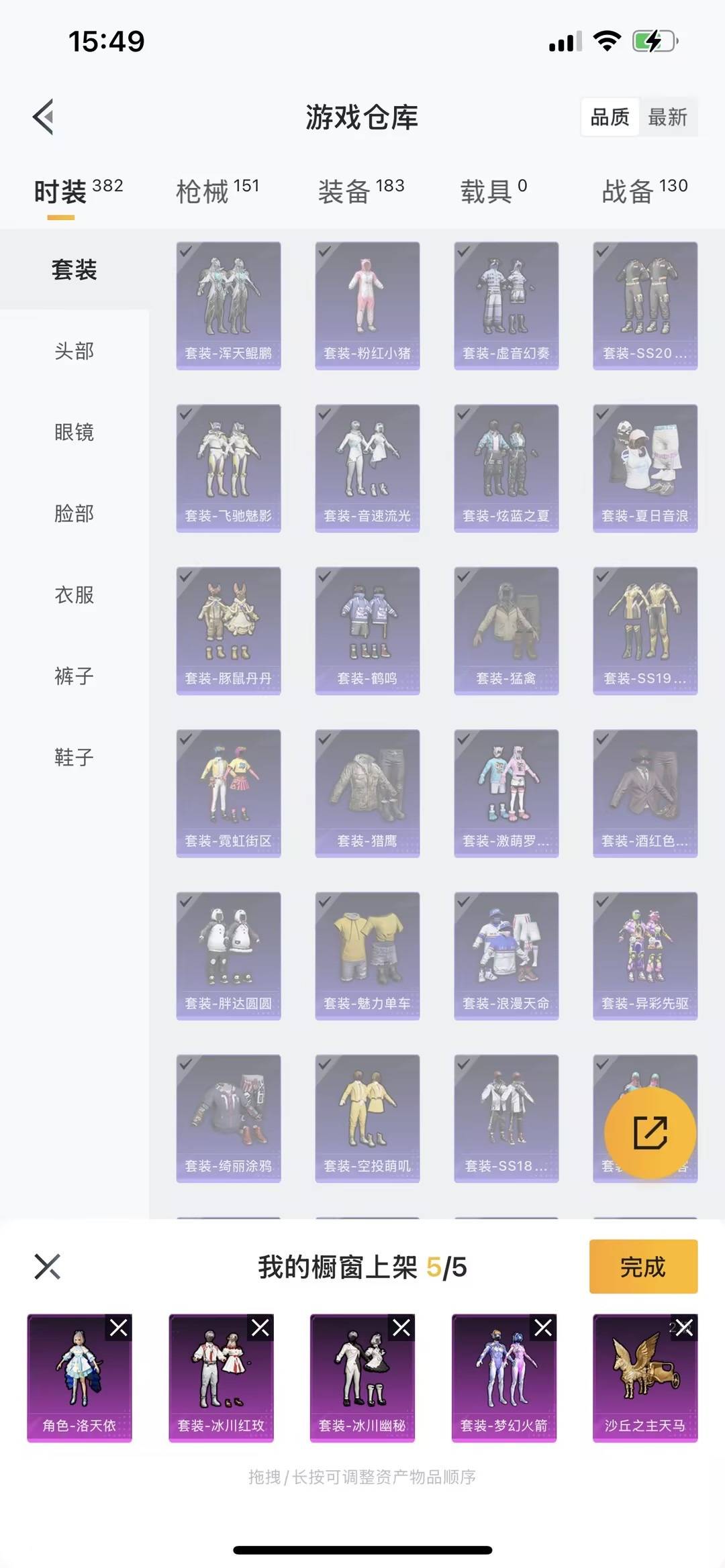Switch to the 枪械 tab
Screen dimensions: 725x1568
[x=217, y=191]
